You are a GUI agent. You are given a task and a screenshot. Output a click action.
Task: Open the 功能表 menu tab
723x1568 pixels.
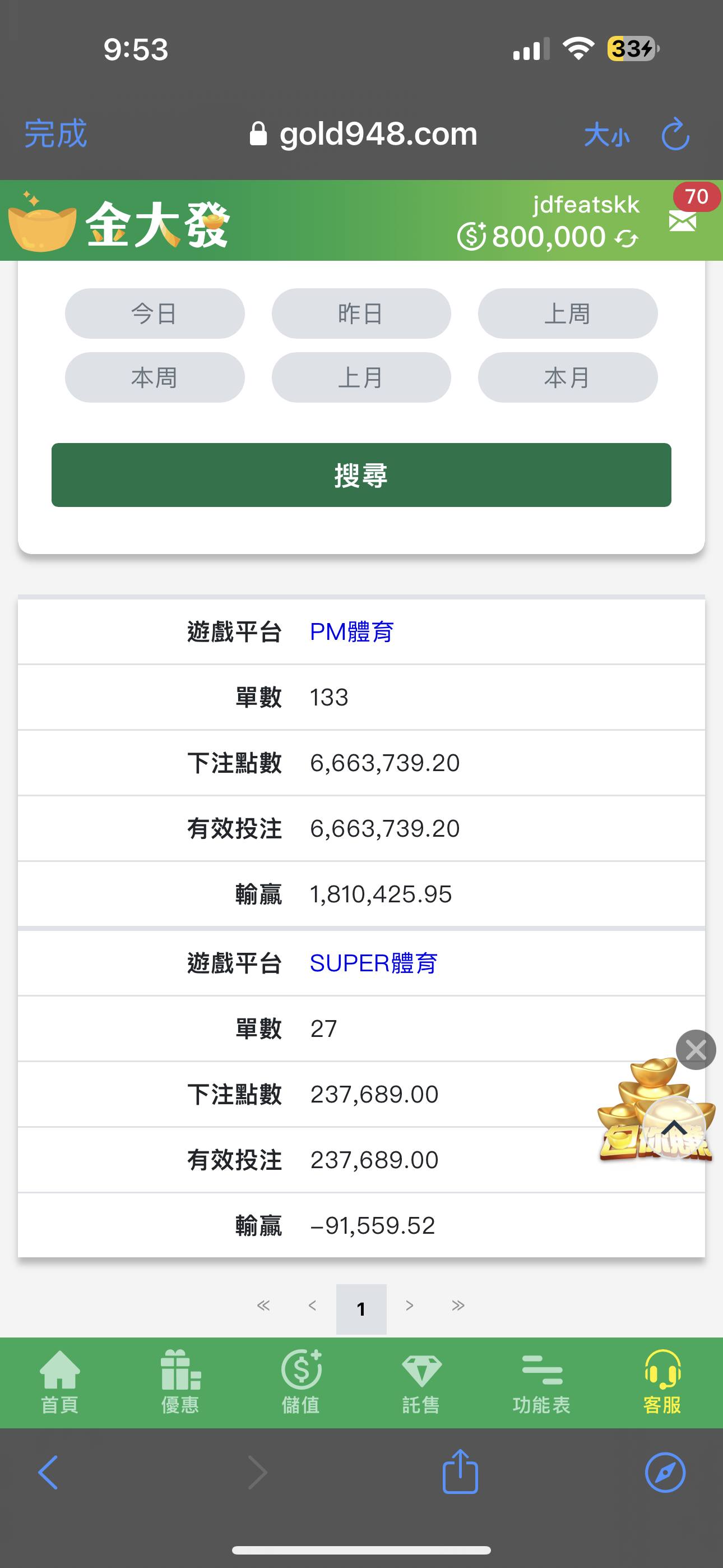pyautogui.click(x=541, y=1382)
